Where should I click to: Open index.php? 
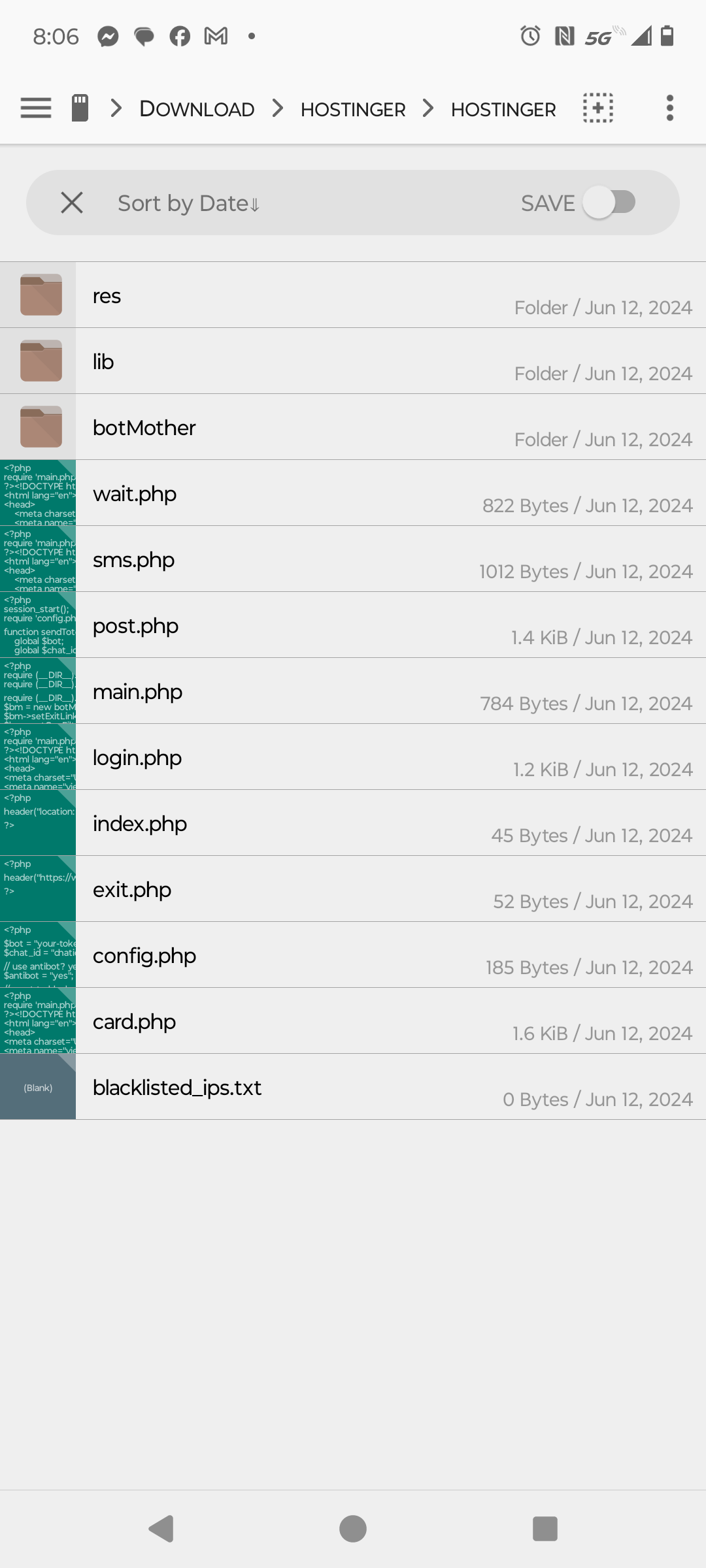(x=353, y=823)
